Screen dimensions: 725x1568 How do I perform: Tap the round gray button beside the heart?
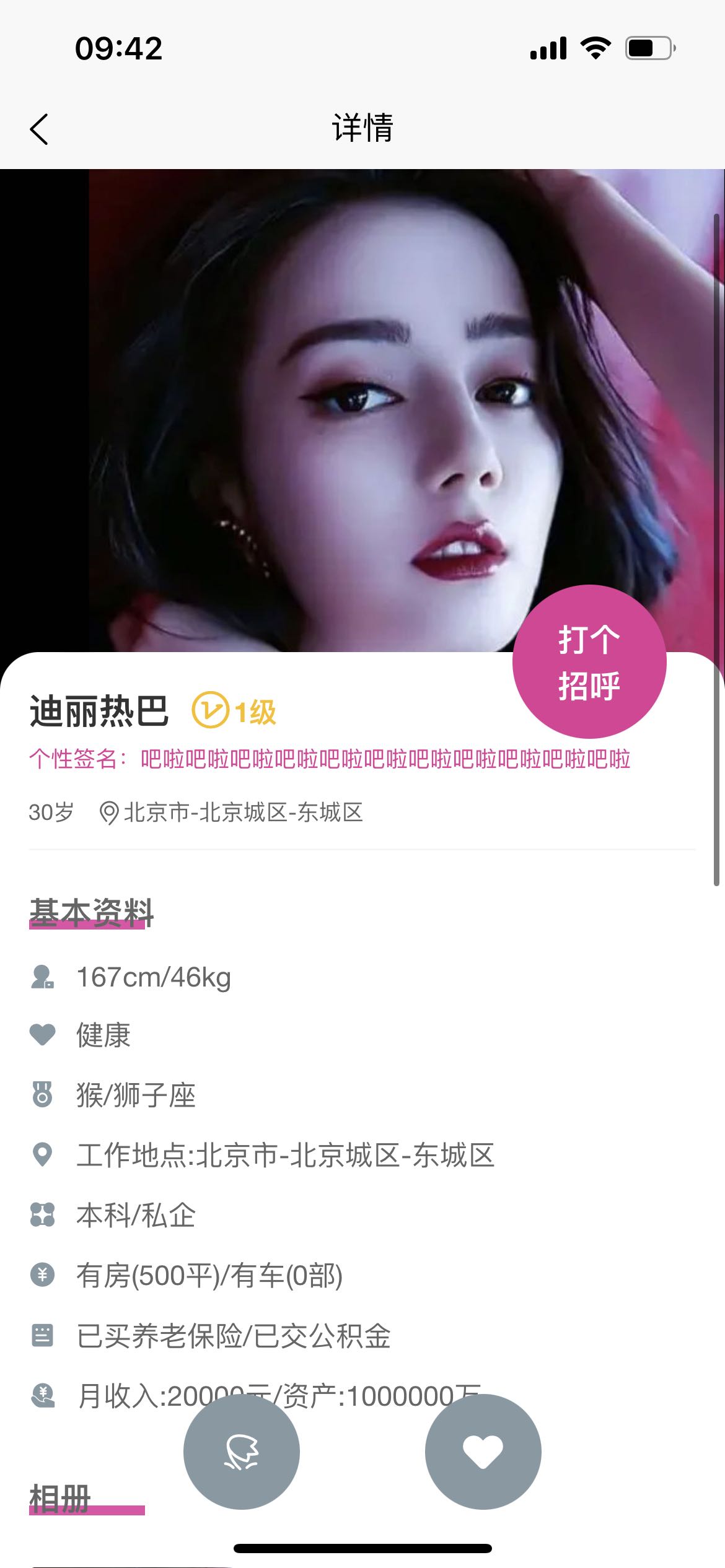click(242, 1451)
